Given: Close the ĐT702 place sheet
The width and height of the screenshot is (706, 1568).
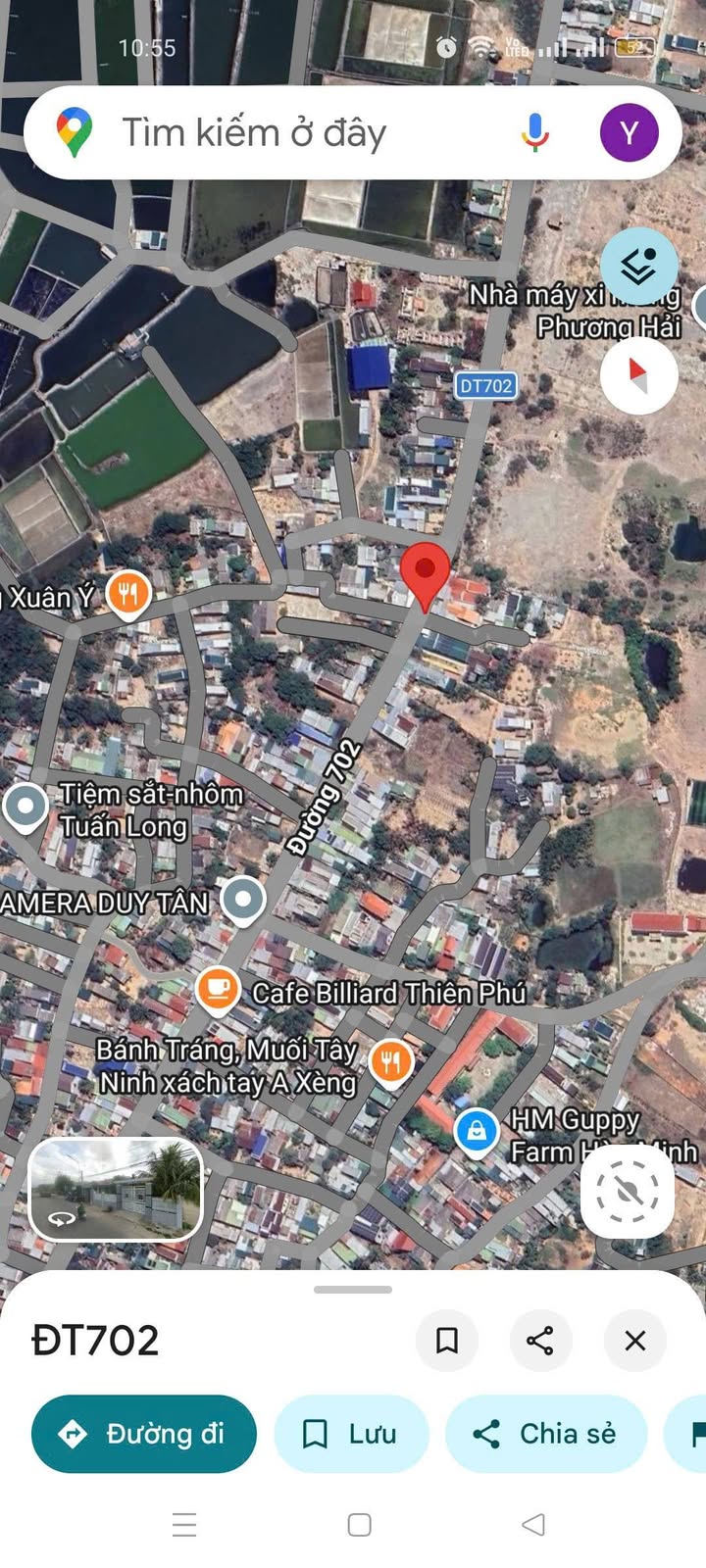Looking at the screenshot, I should pos(635,1340).
